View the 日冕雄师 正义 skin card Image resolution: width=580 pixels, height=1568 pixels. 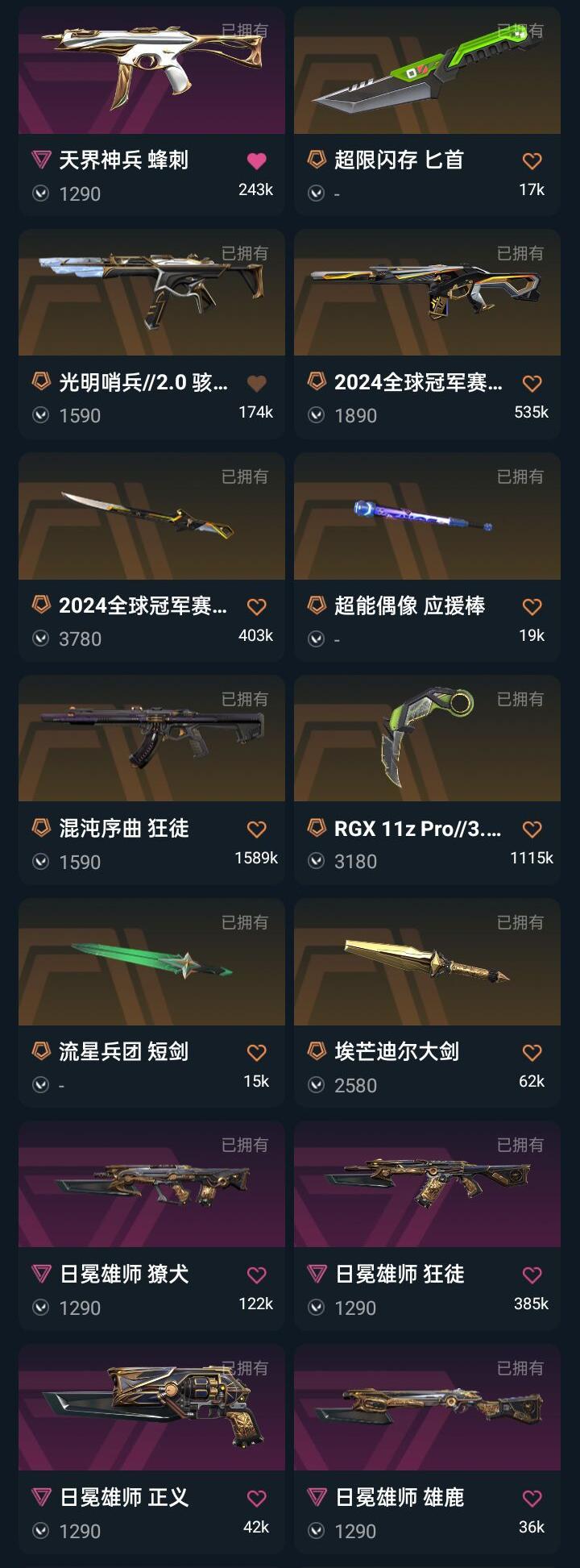pos(151,1449)
